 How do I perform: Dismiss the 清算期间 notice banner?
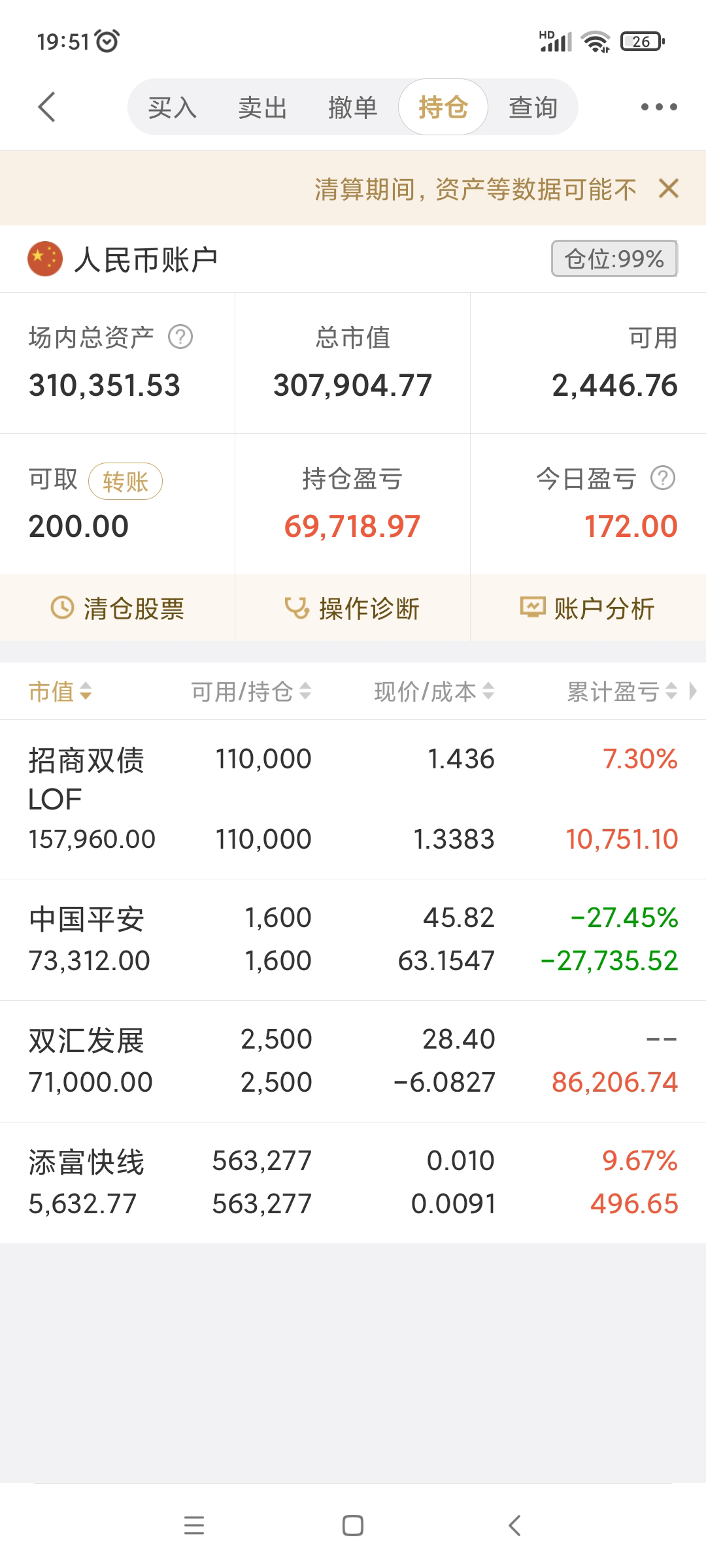click(x=669, y=189)
